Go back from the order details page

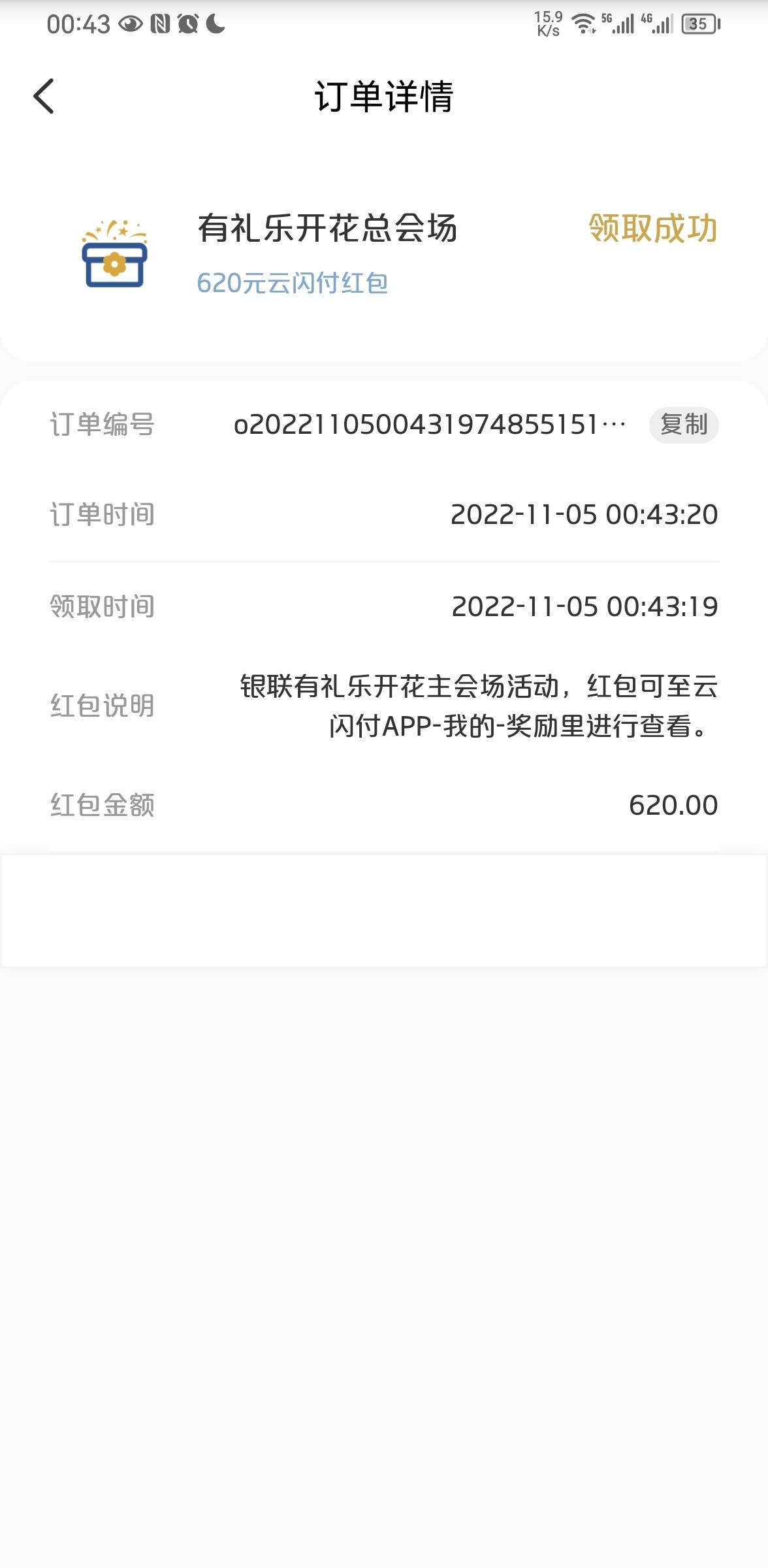tap(44, 96)
